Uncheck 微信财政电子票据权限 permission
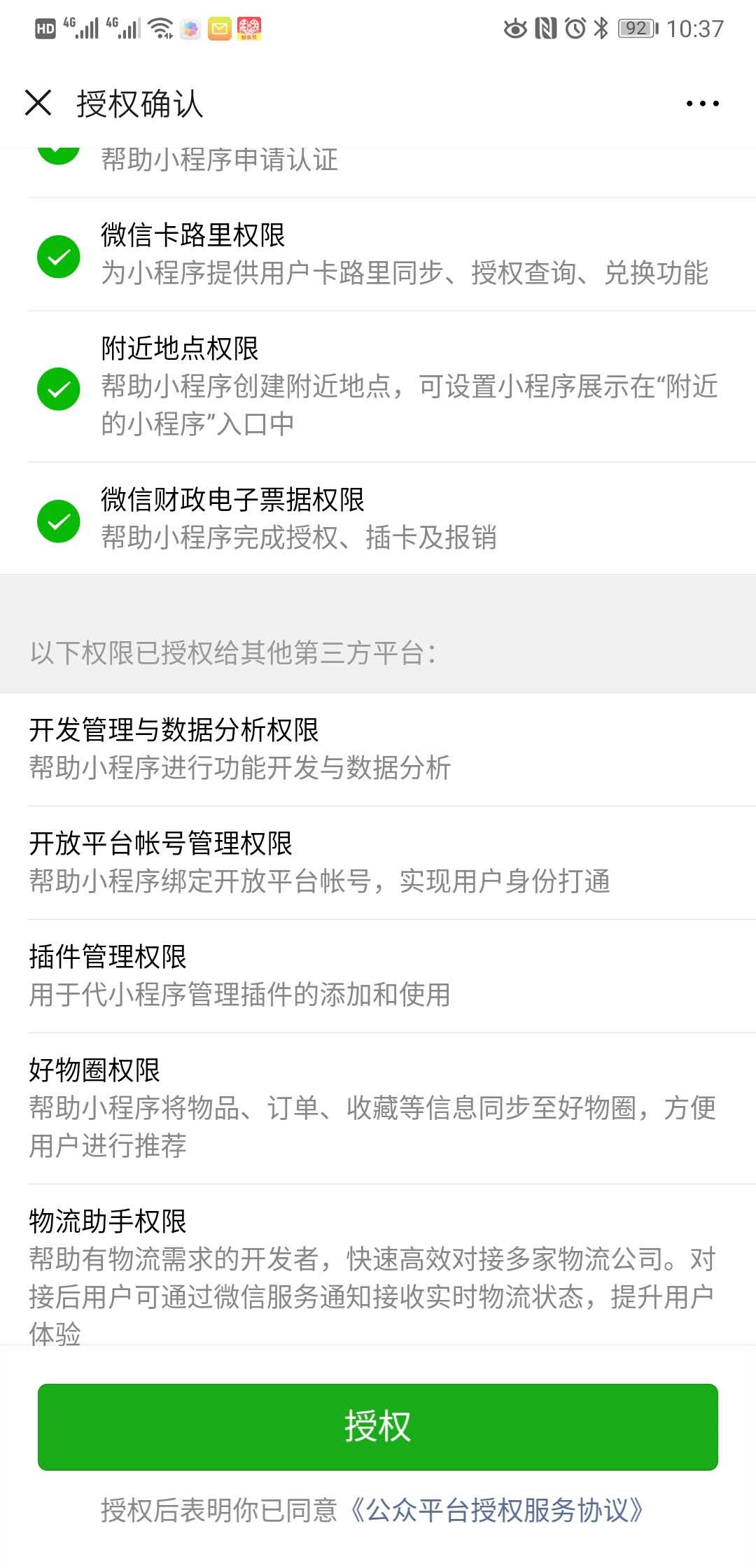This screenshot has width=756, height=1568. click(x=59, y=521)
